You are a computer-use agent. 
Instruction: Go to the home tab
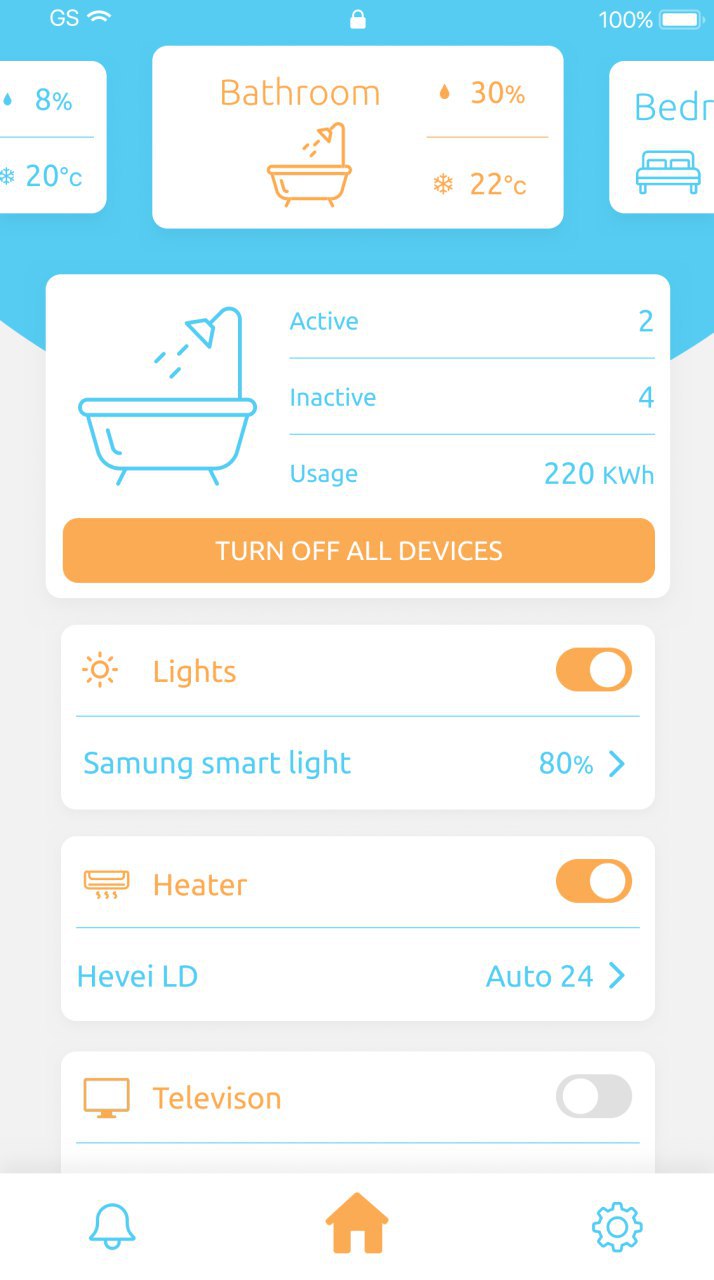pos(357,1224)
